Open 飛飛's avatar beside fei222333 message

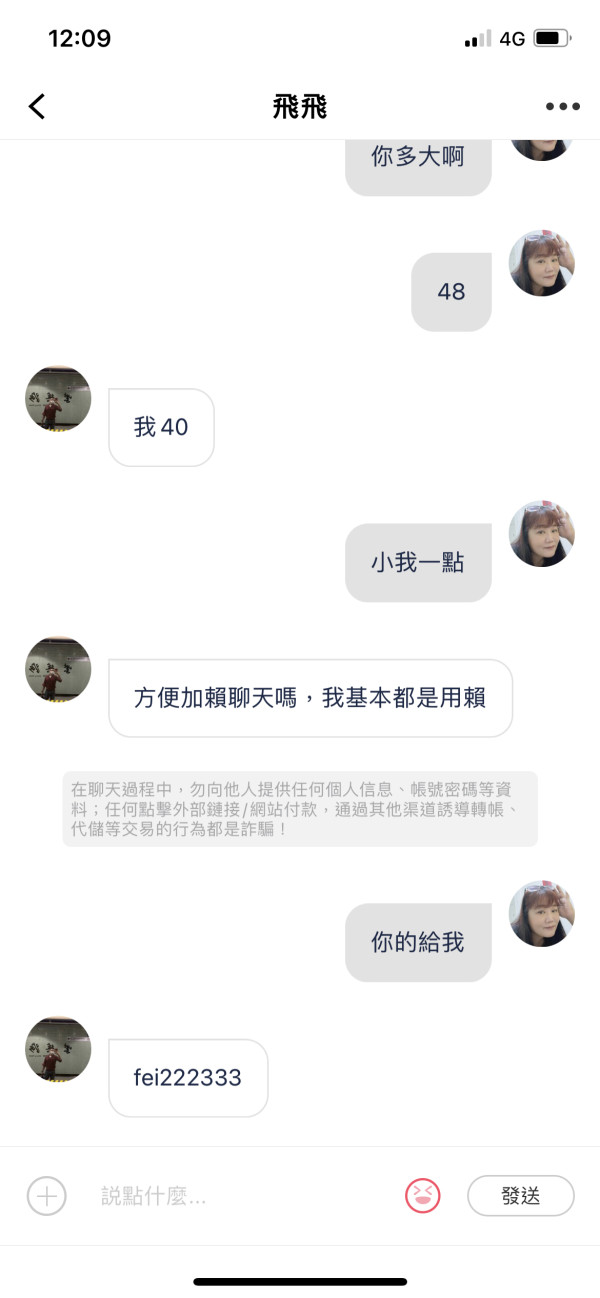point(58,1050)
